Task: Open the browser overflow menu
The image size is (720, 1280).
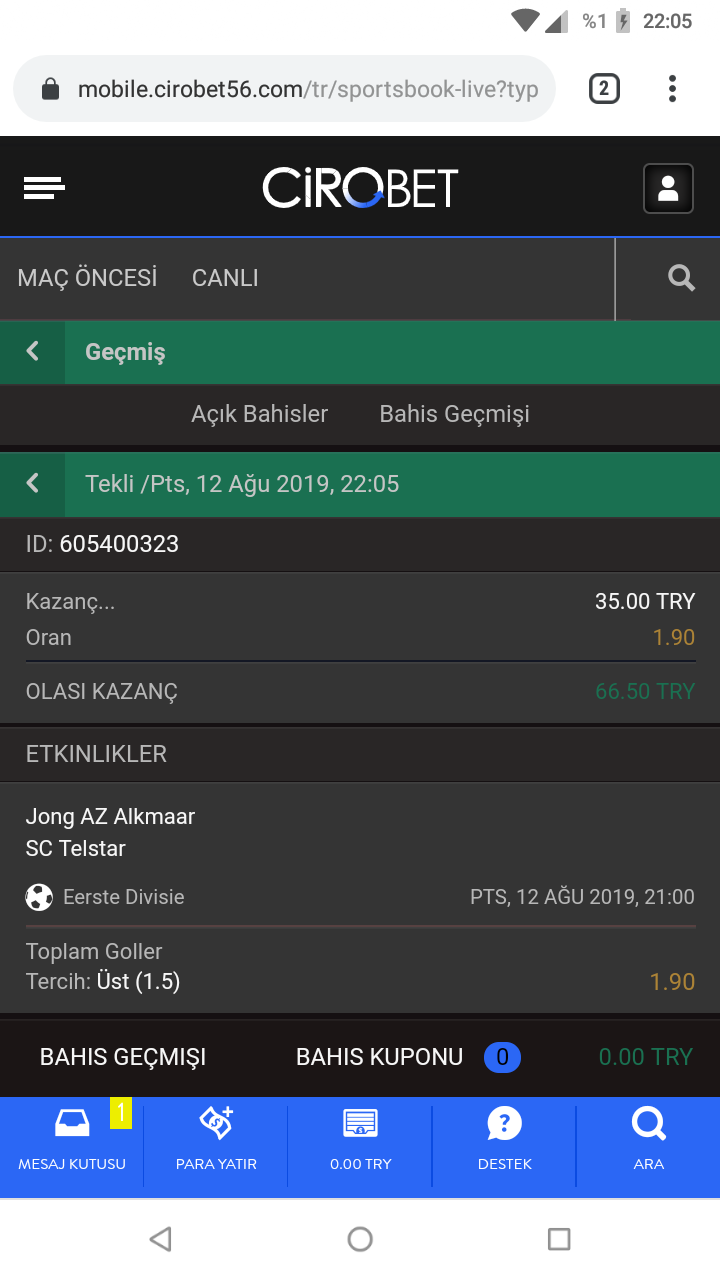Action: click(x=672, y=90)
